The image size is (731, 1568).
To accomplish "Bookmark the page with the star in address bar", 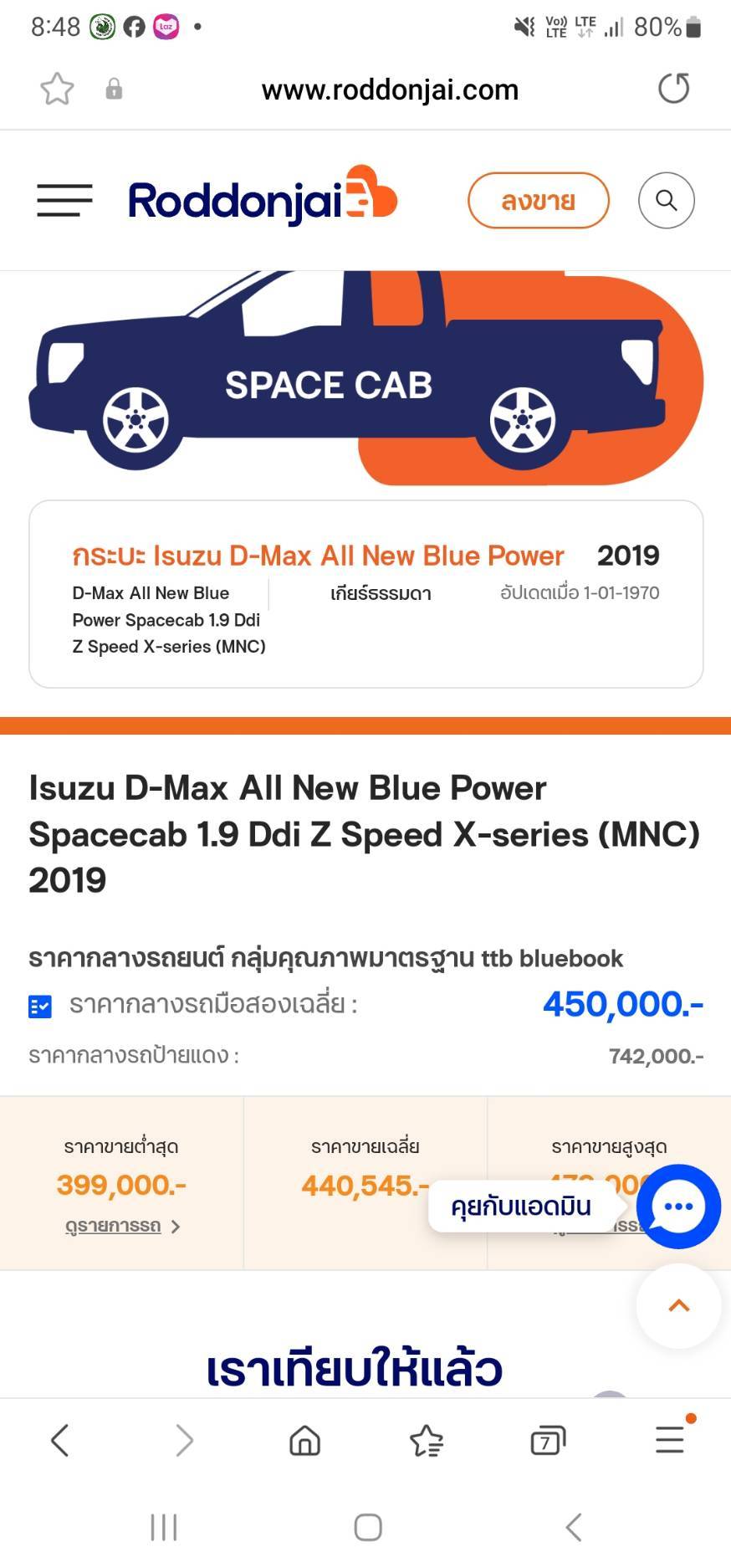I will pyautogui.click(x=57, y=89).
